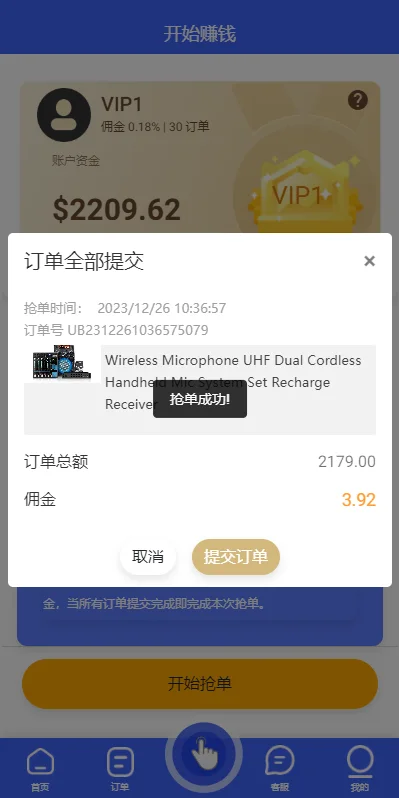Open the 客服 customer service tab

[x=279, y=768]
